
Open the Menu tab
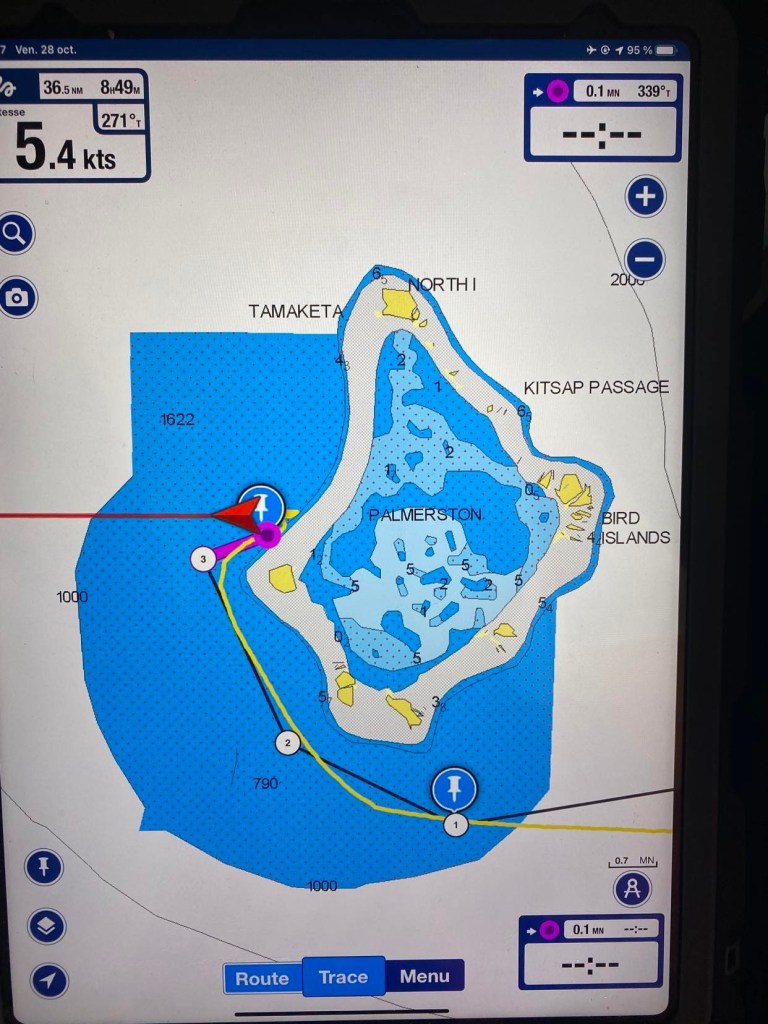[x=424, y=976]
